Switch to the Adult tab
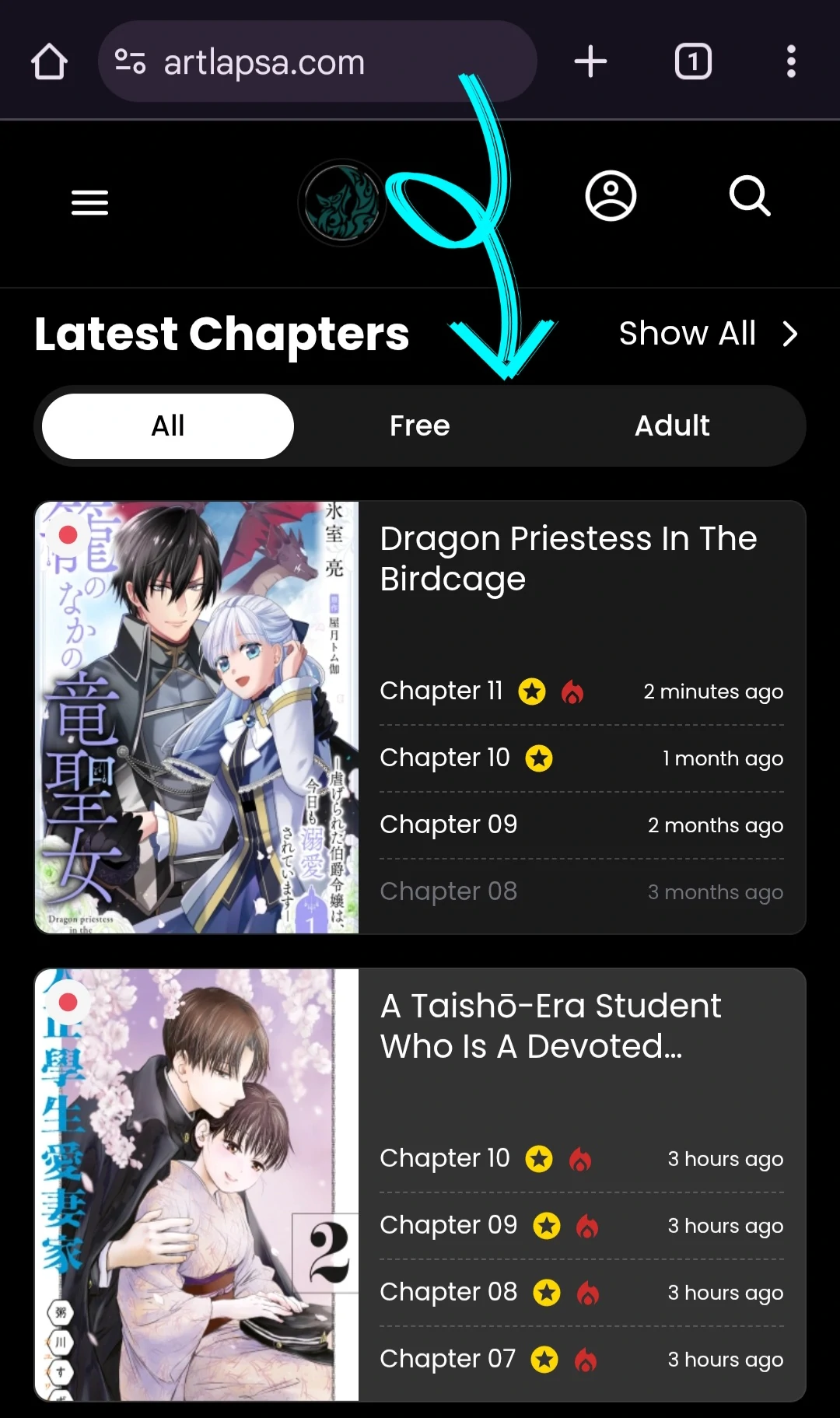840x1418 pixels. 672,426
